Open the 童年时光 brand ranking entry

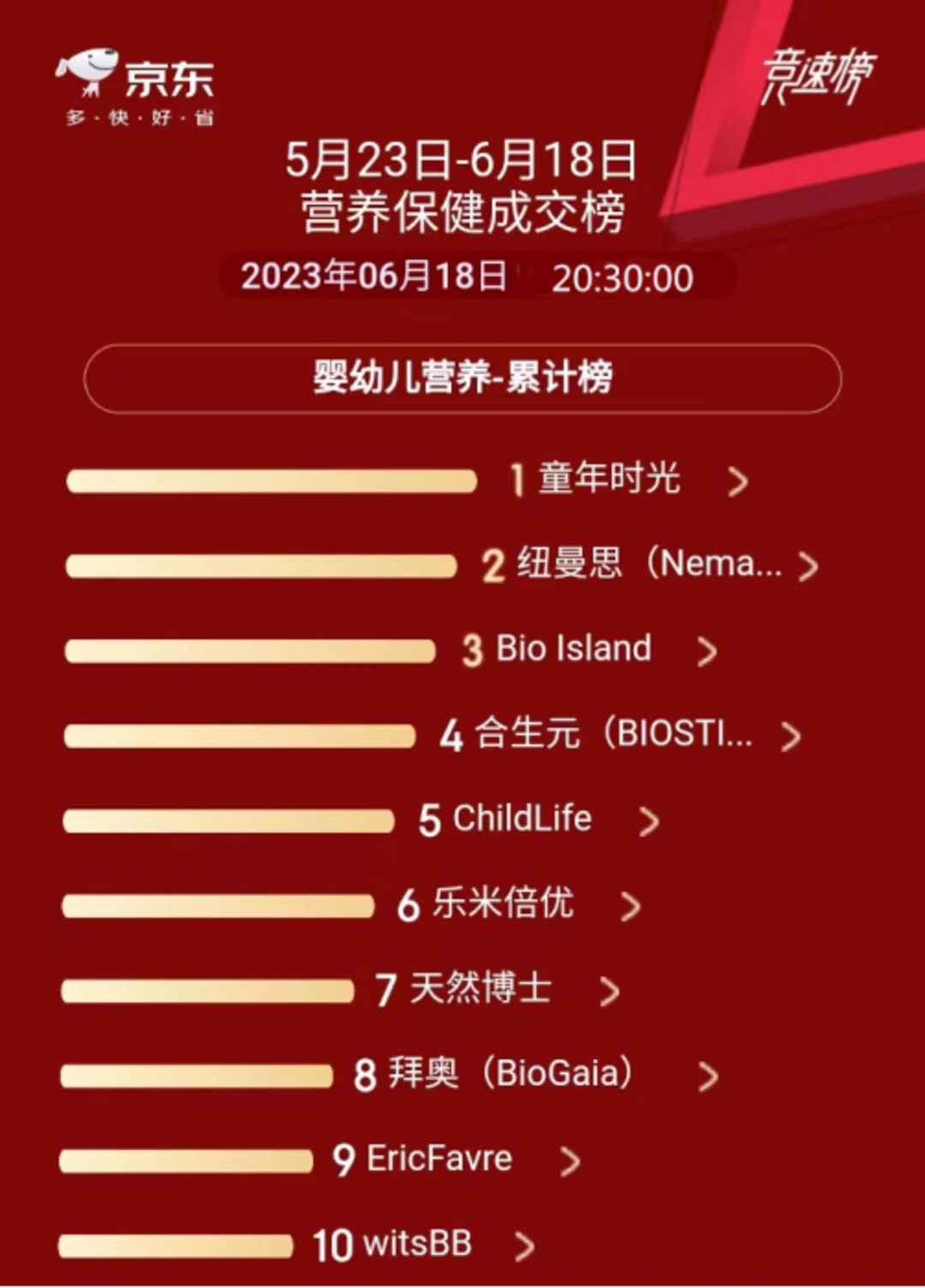pyautogui.click(x=609, y=480)
